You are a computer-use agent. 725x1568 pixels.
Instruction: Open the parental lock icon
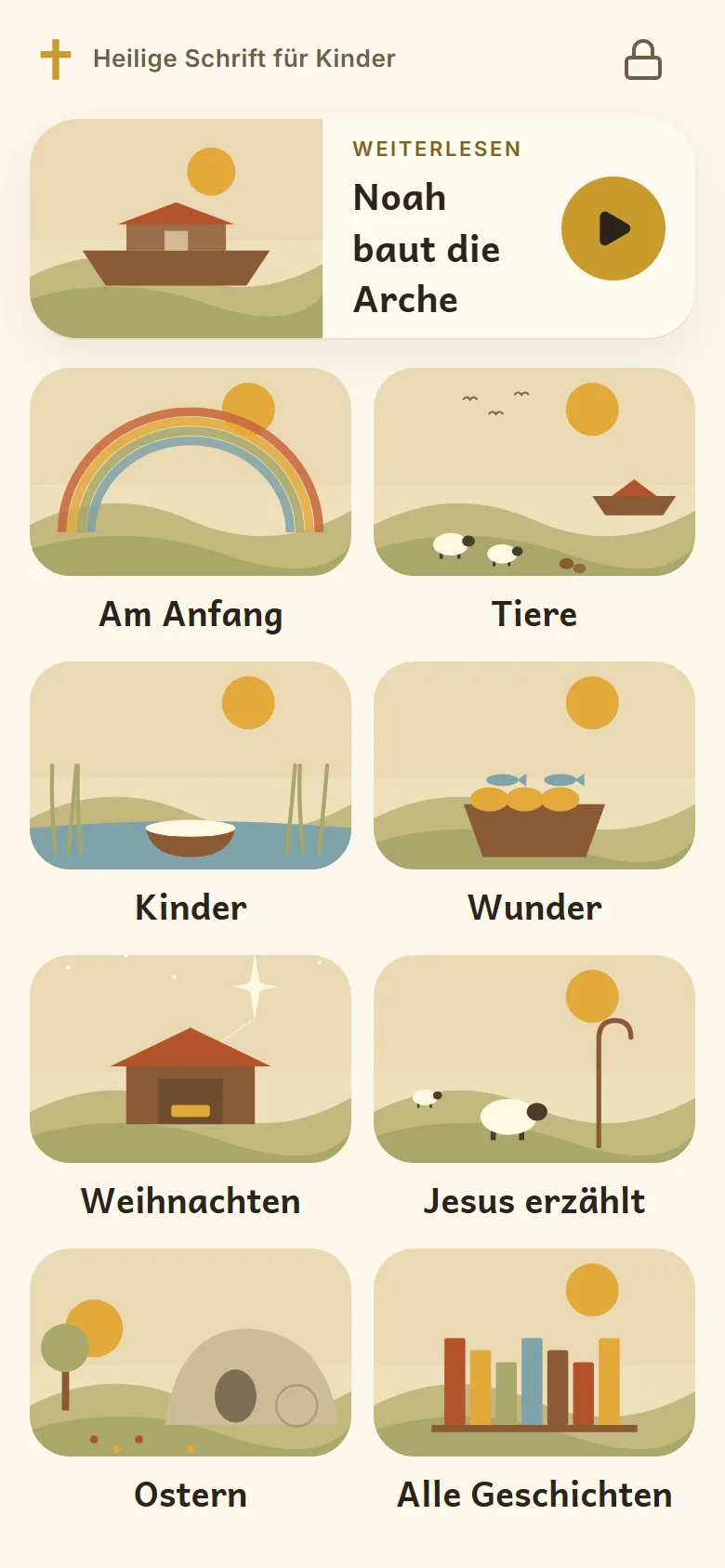point(642,59)
